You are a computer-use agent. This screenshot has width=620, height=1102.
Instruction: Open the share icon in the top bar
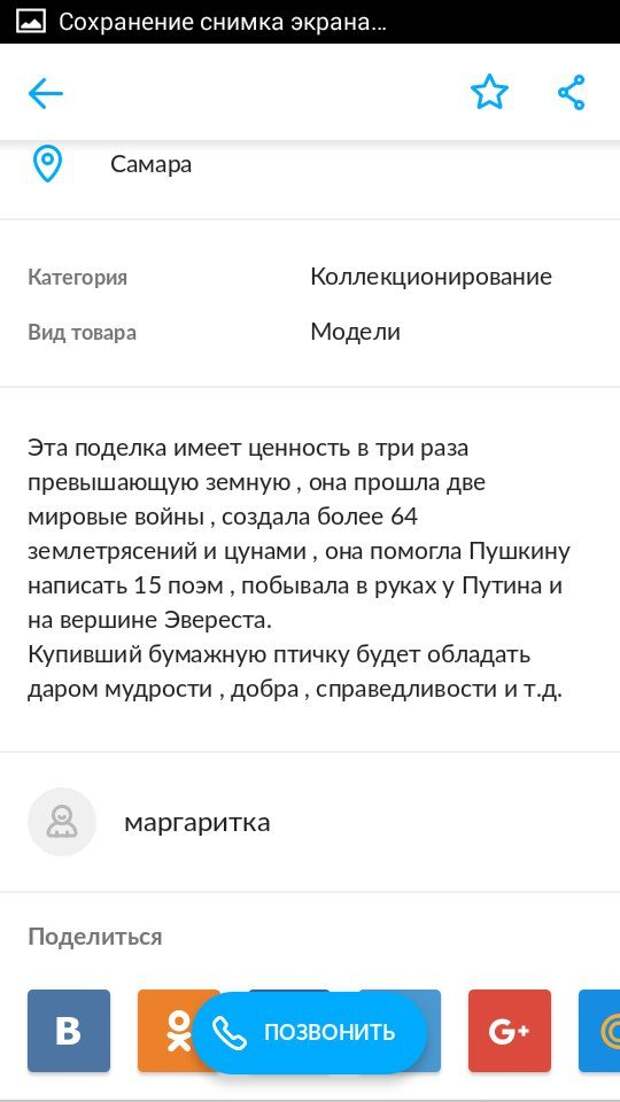(x=571, y=92)
